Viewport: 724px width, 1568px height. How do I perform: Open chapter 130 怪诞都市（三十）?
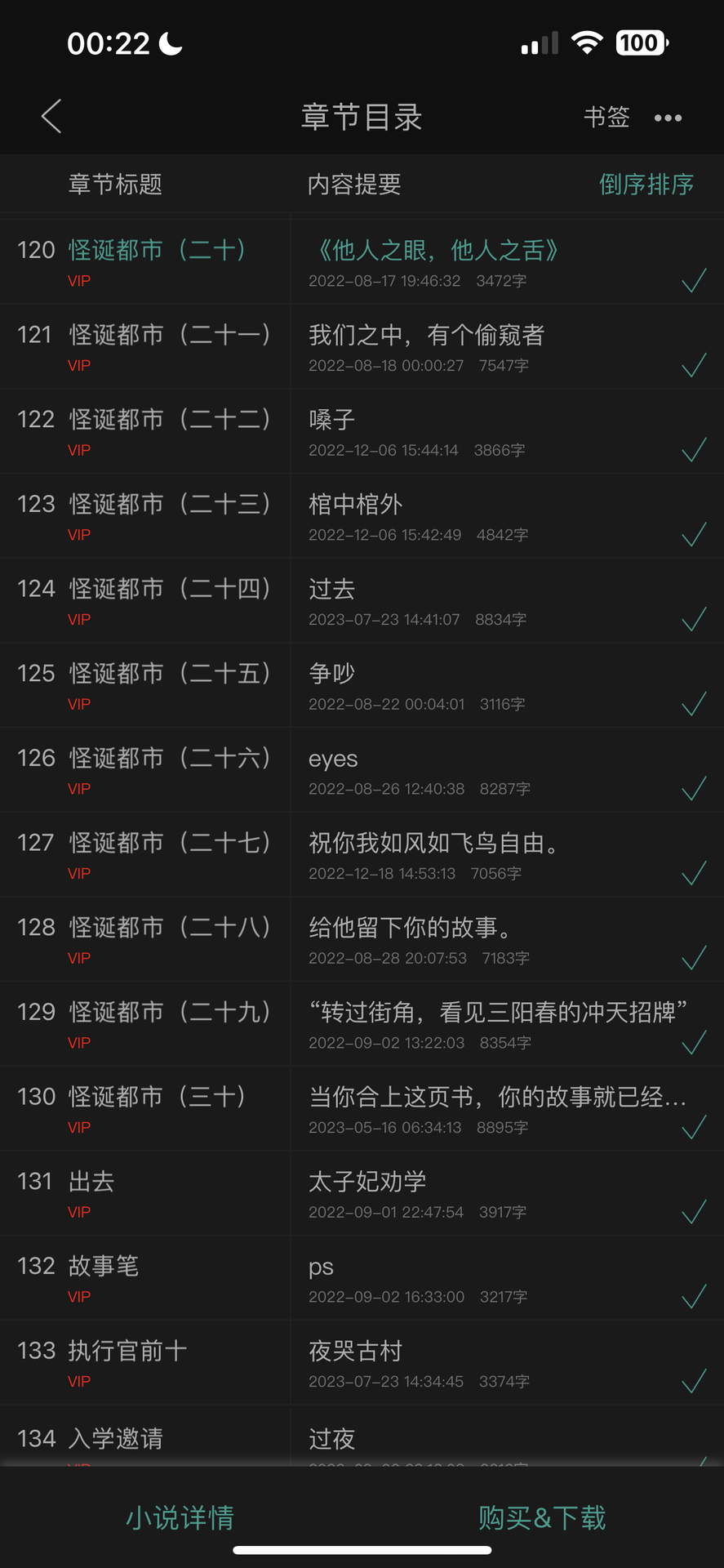point(156,1097)
